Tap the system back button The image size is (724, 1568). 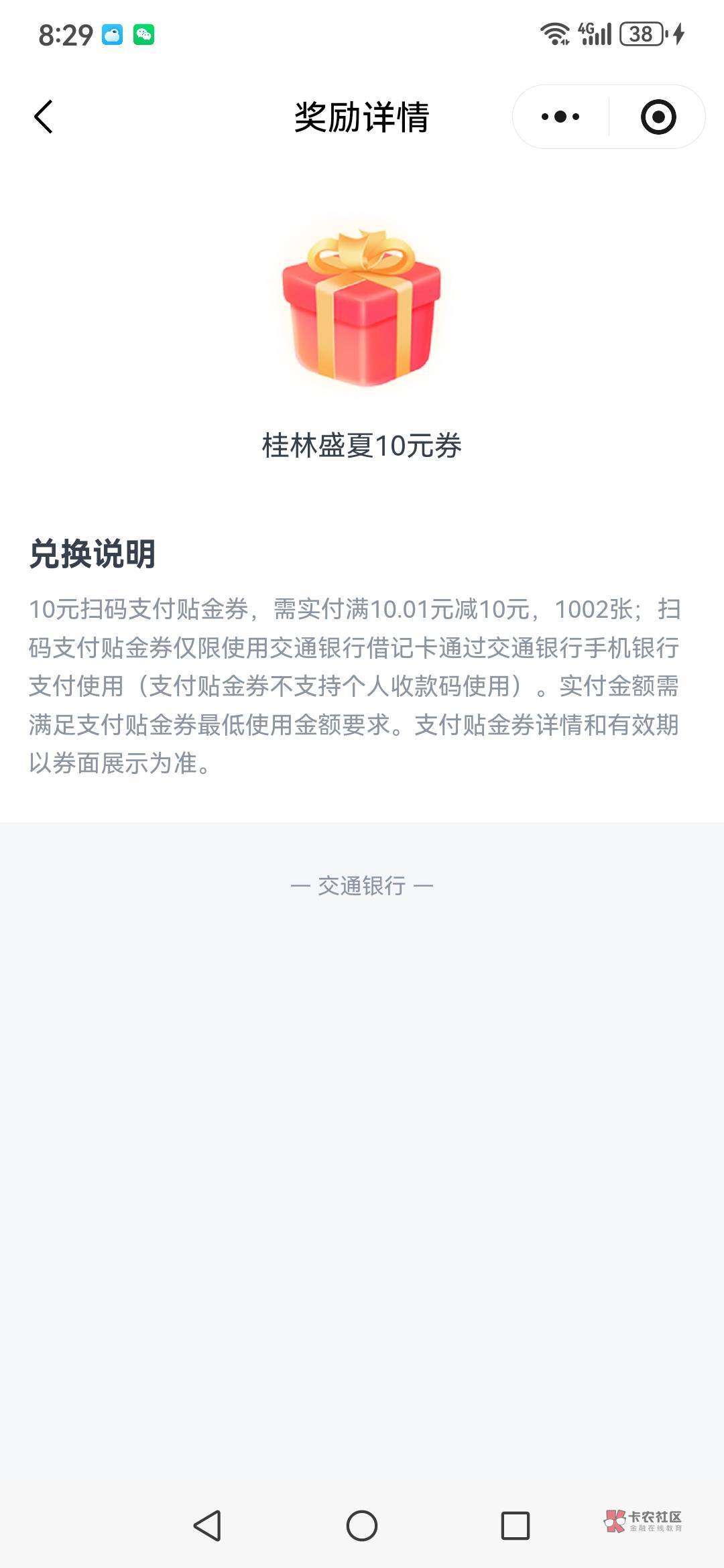207,1526
